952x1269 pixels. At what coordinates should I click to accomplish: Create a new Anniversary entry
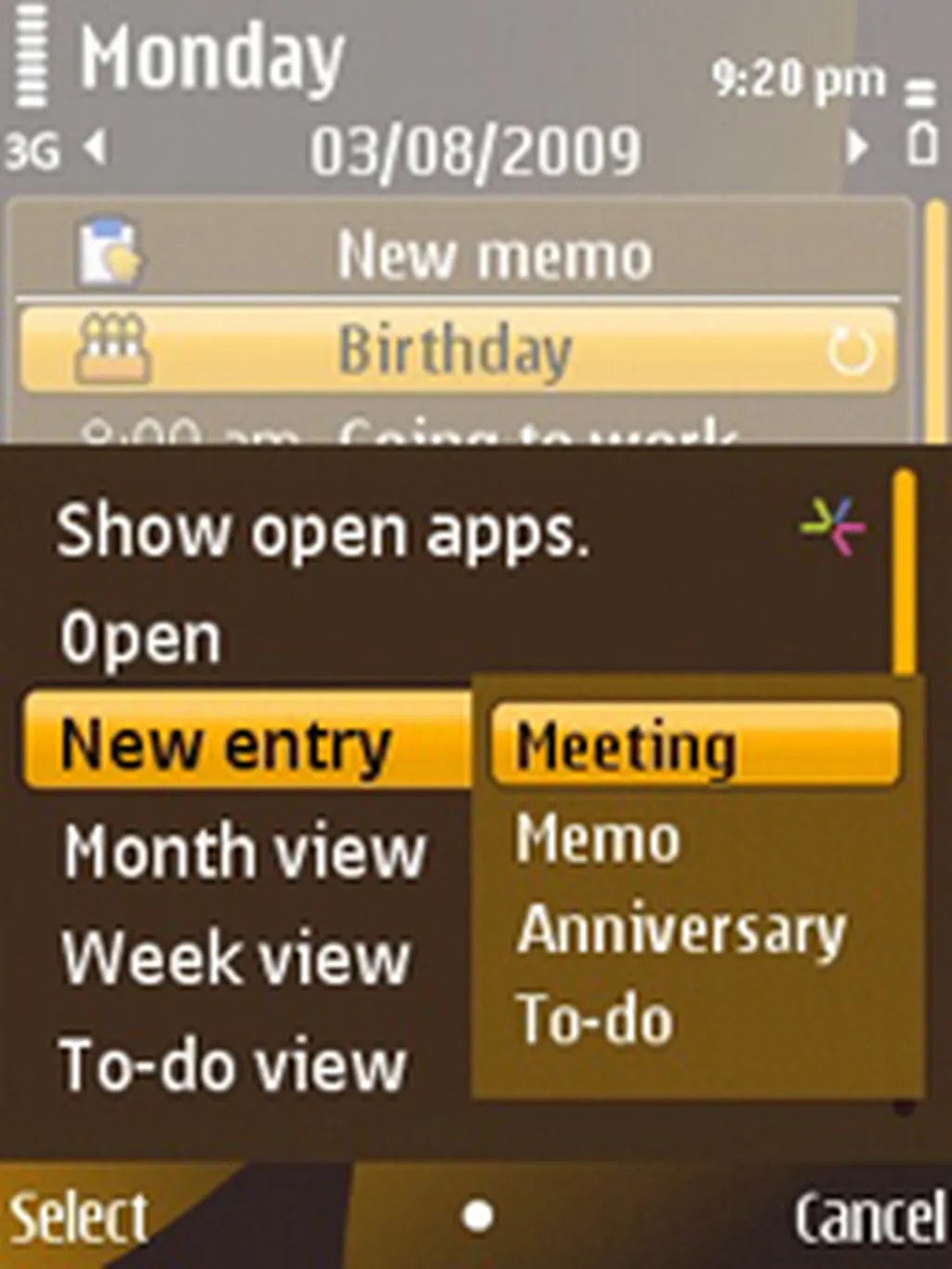click(x=681, y=930)
